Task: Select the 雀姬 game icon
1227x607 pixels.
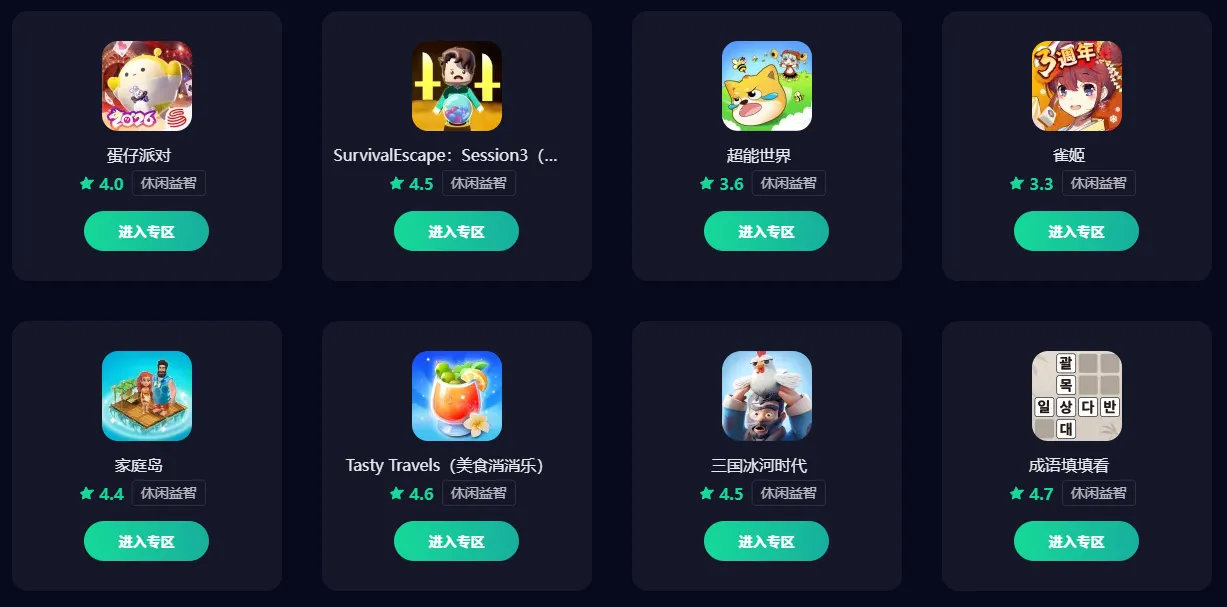Action: tap(1077, 86)
